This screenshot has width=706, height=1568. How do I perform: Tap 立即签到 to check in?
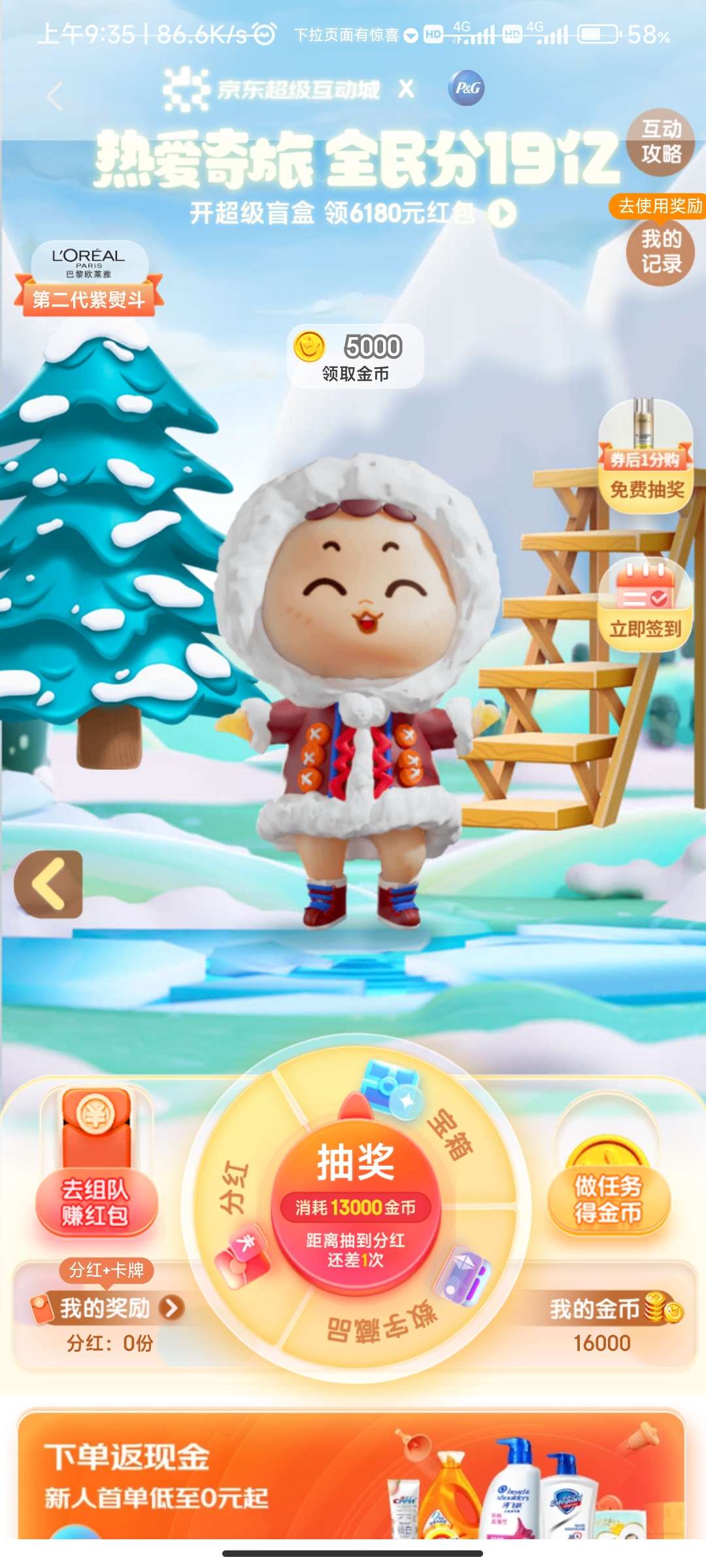645,604
